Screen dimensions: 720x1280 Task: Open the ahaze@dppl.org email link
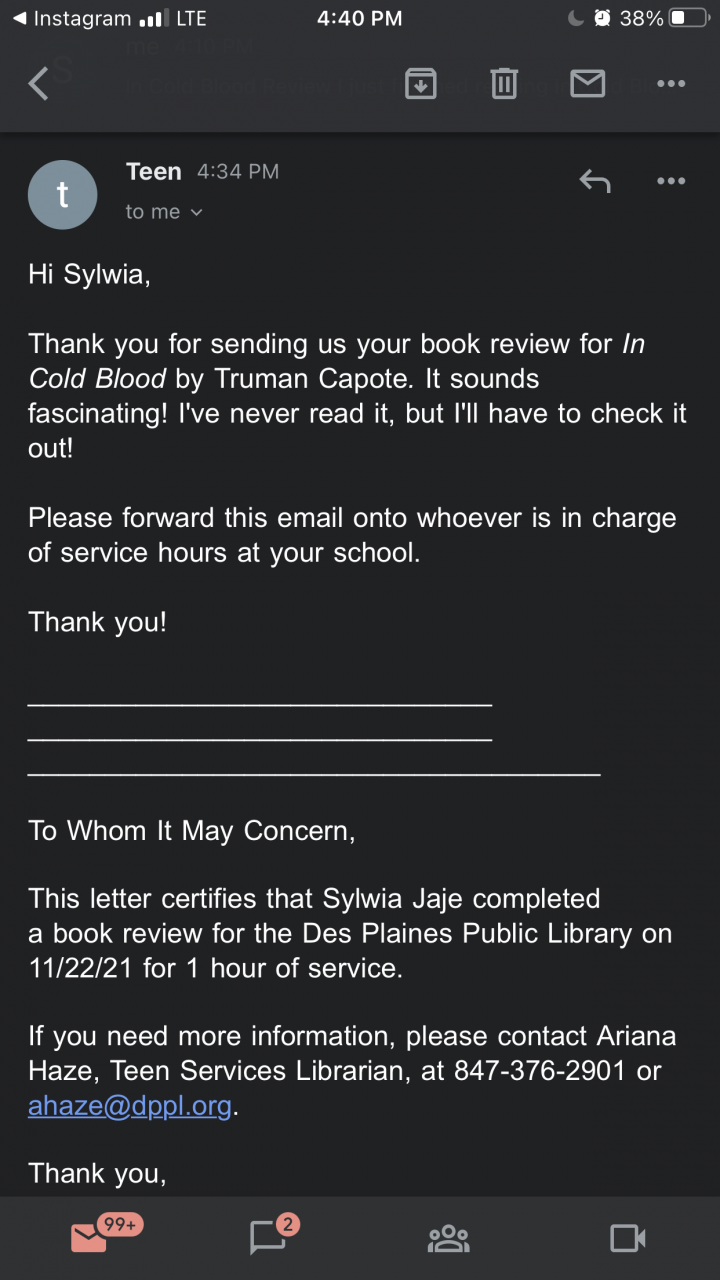130,1107
